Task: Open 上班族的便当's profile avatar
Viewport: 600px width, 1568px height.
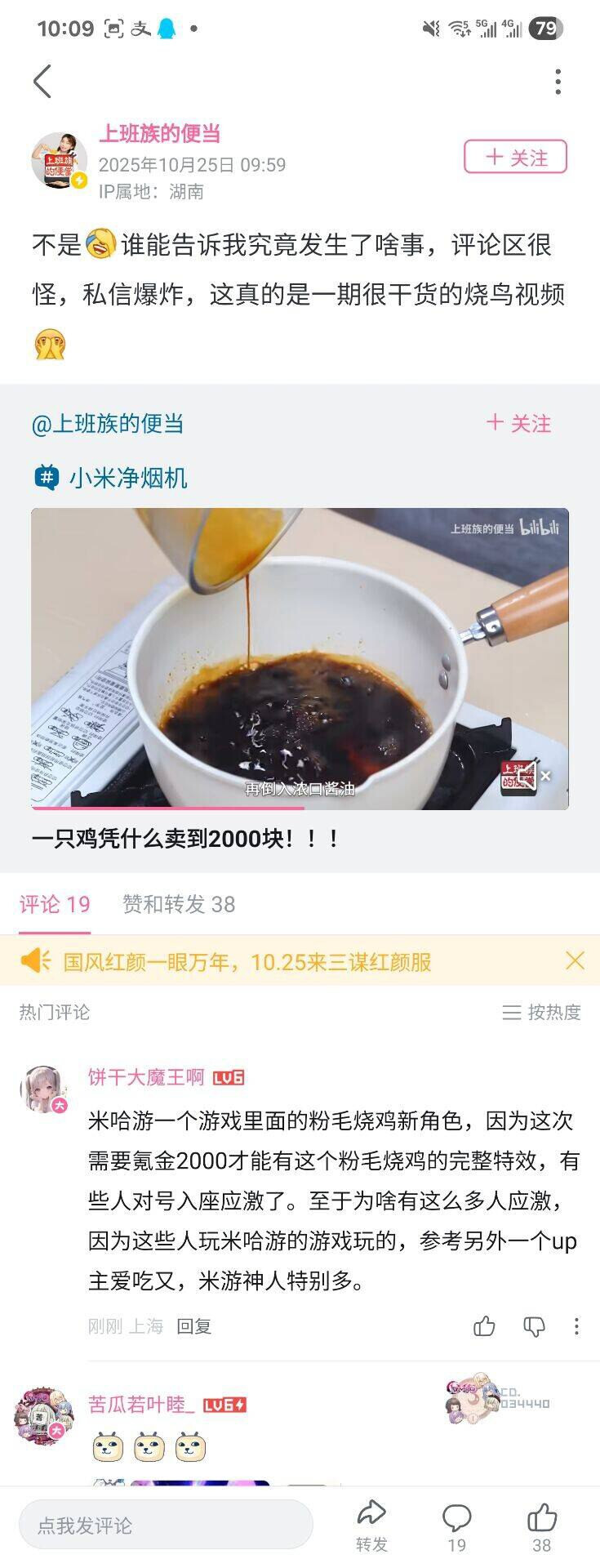Action: coord(58,160)
